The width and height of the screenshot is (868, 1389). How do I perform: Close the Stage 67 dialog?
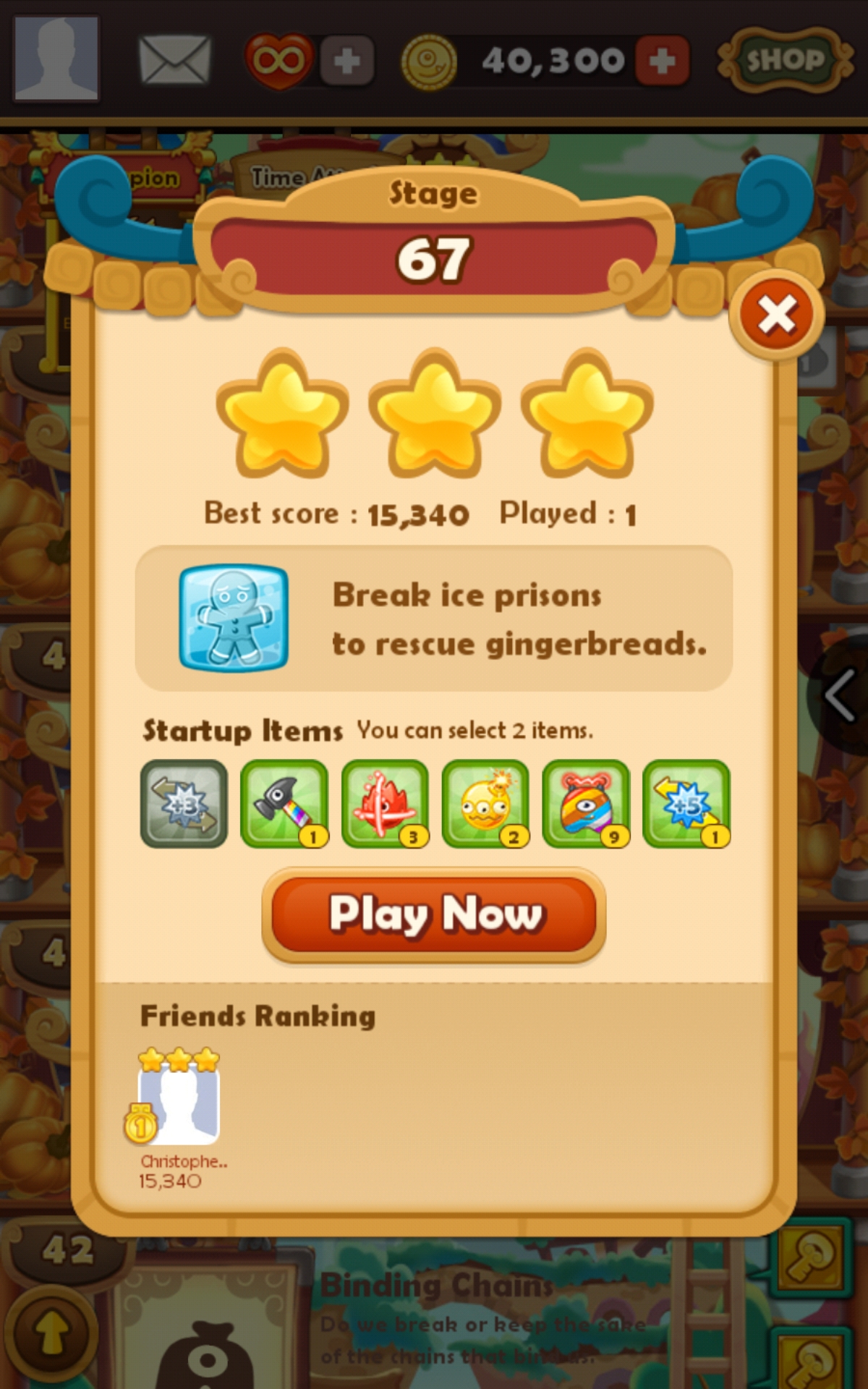(776, 315)
